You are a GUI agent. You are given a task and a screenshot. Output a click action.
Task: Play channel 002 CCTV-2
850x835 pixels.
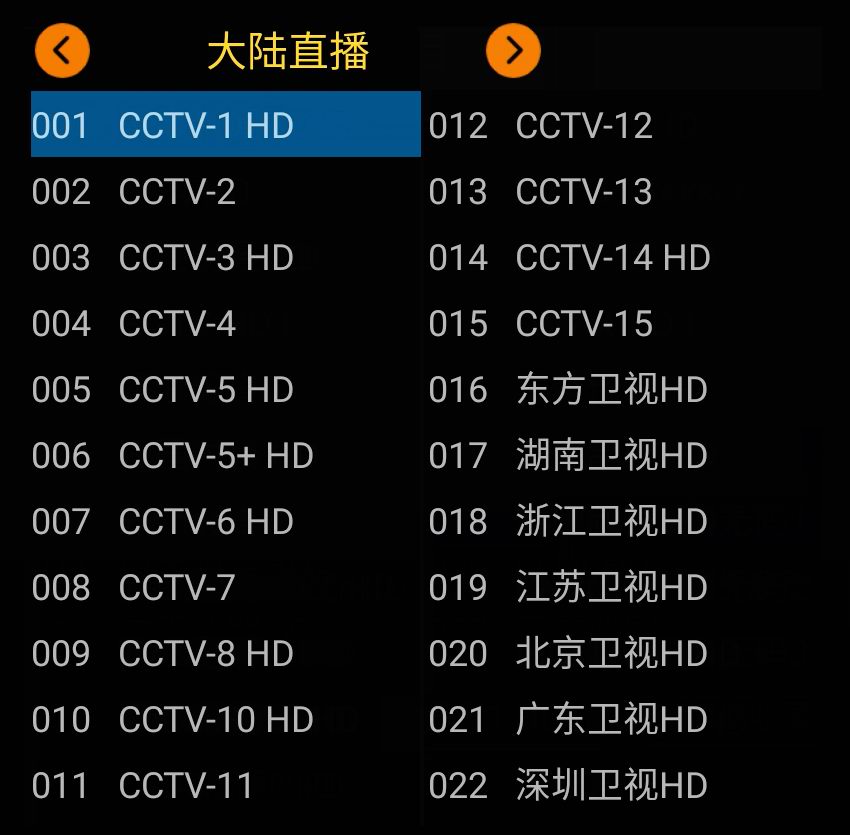point(225,191)
